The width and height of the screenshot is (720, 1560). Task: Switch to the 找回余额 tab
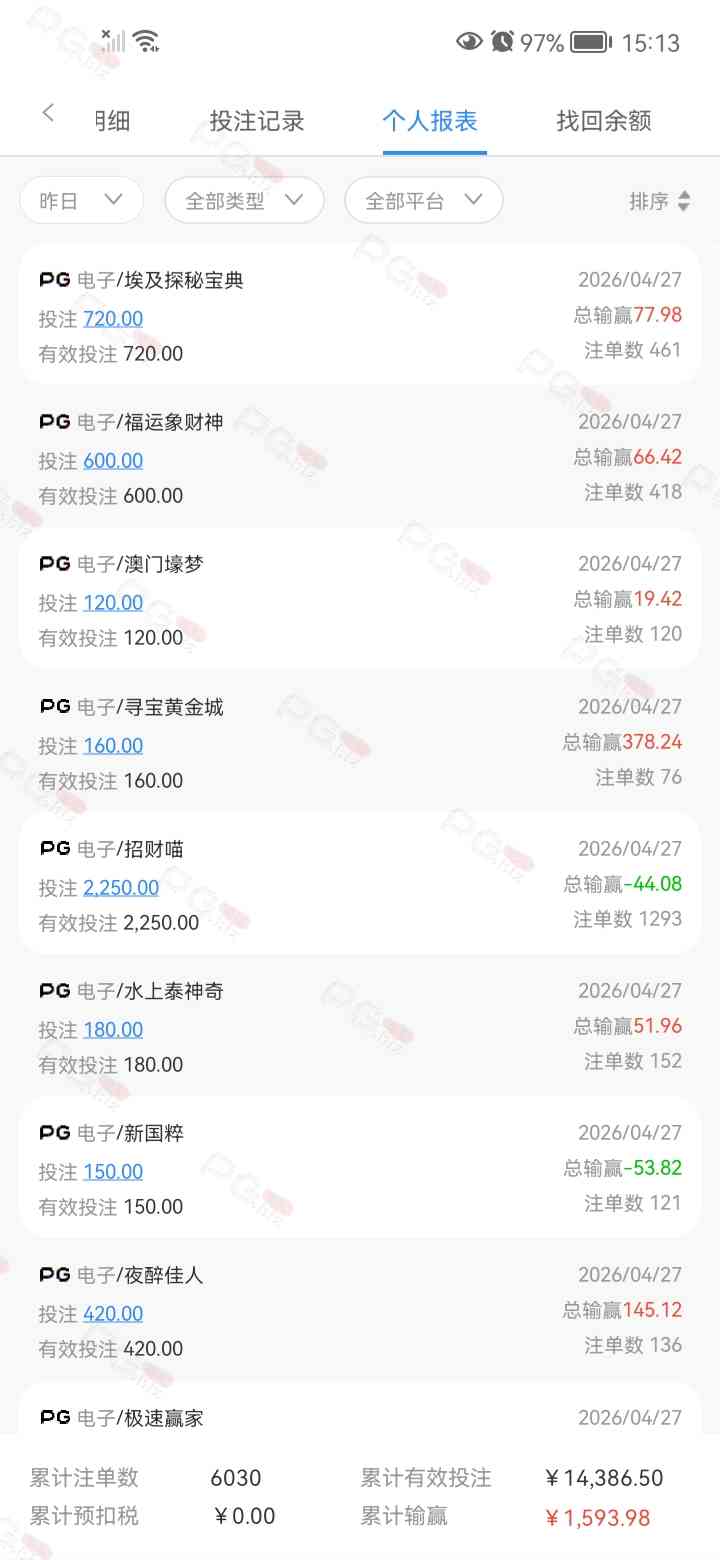point(604,122)
